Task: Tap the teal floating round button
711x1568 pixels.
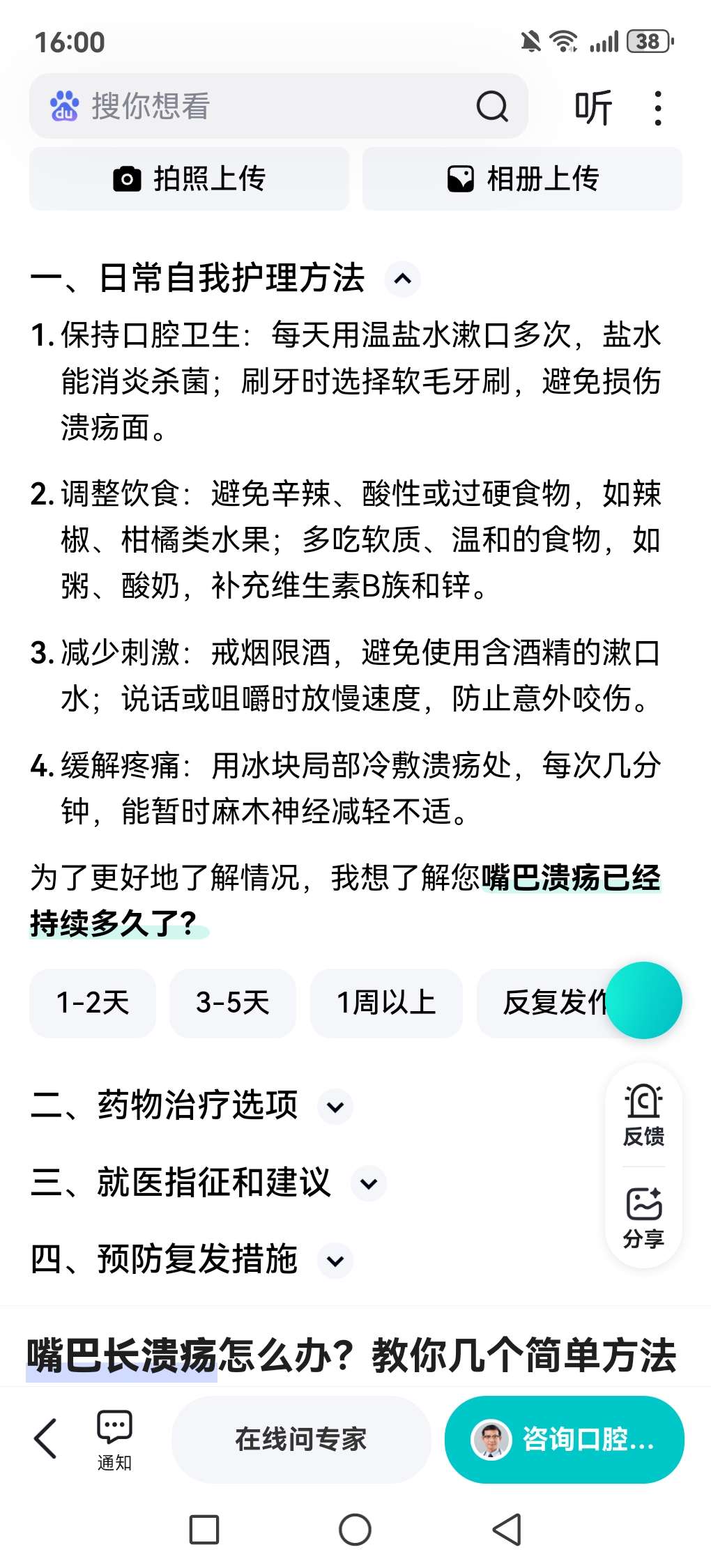Action: pos(644,1000)
